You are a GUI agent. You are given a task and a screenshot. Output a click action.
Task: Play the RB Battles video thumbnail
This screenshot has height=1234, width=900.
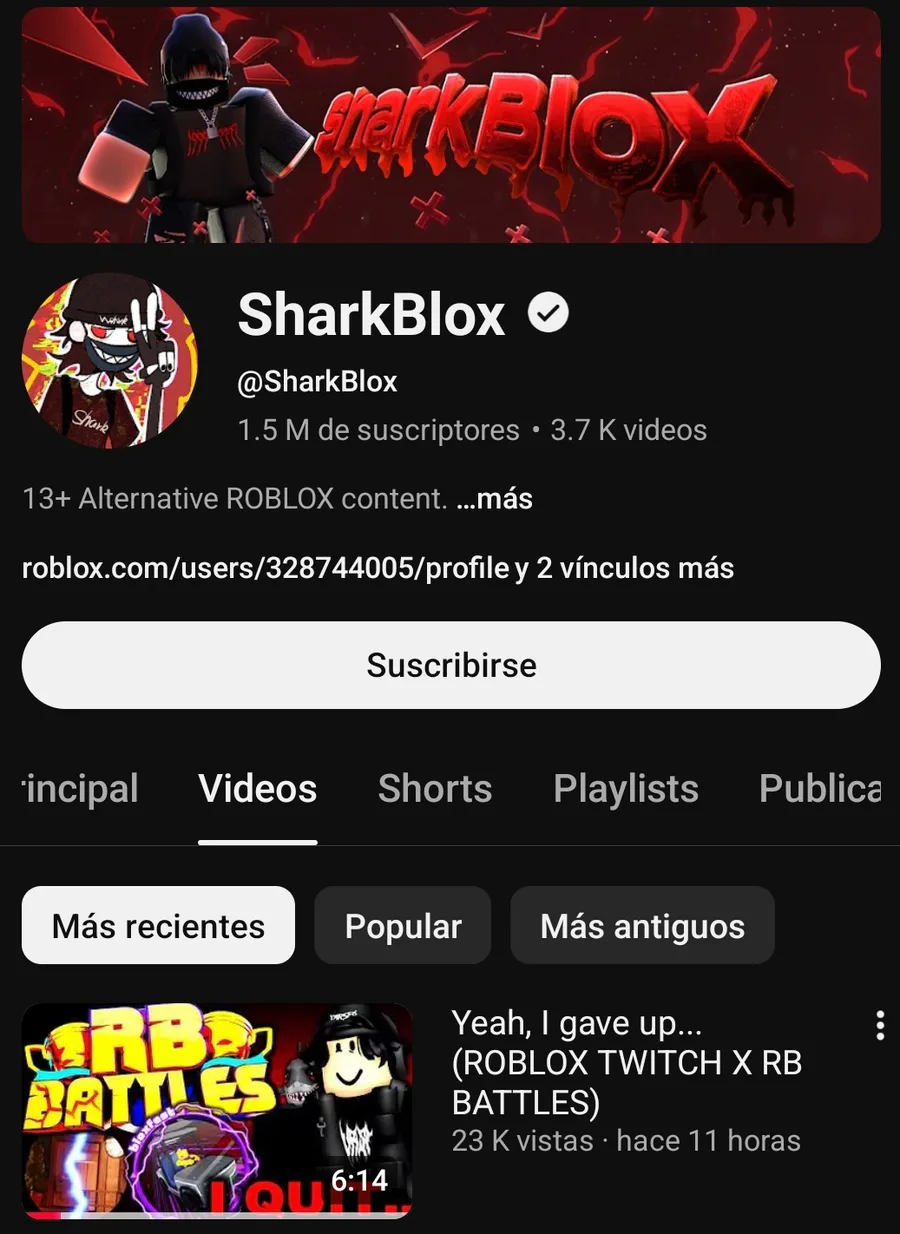tap(216, 1110)
